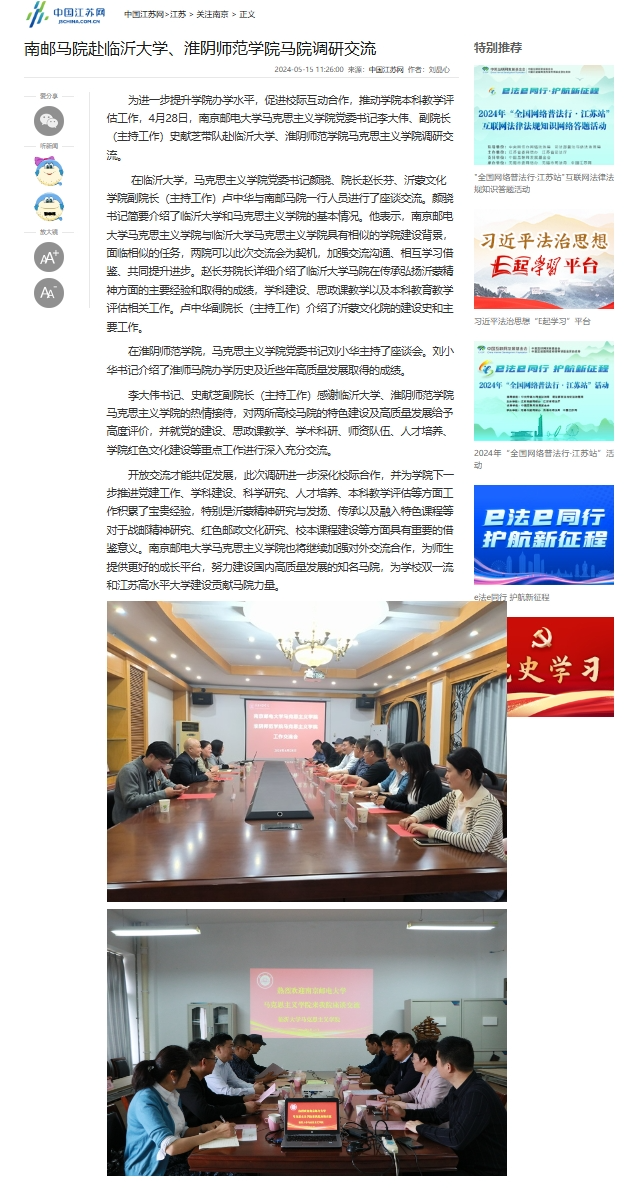
Task: Decrease the article font size
Action: coord(49,293)
